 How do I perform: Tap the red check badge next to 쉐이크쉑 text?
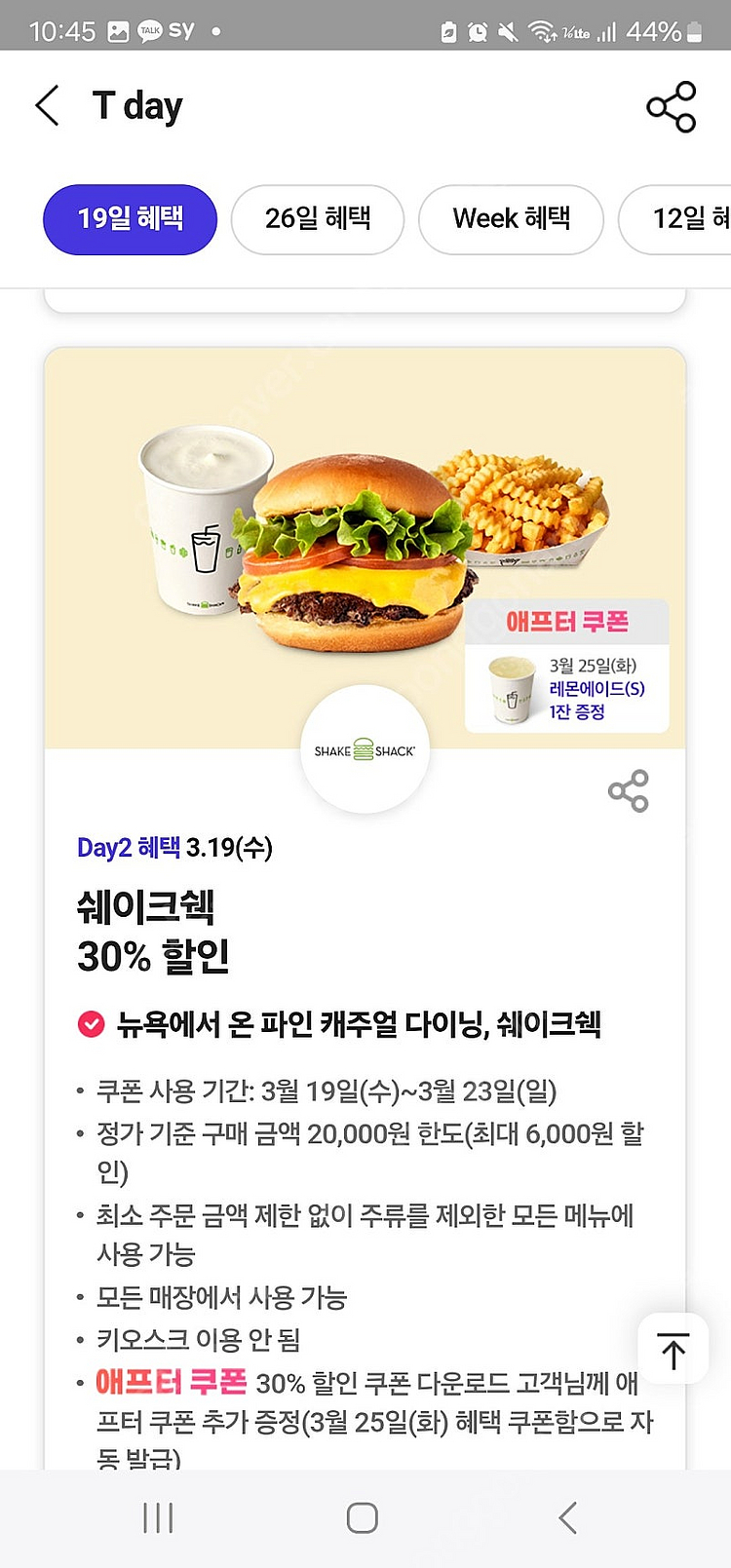91,1024
